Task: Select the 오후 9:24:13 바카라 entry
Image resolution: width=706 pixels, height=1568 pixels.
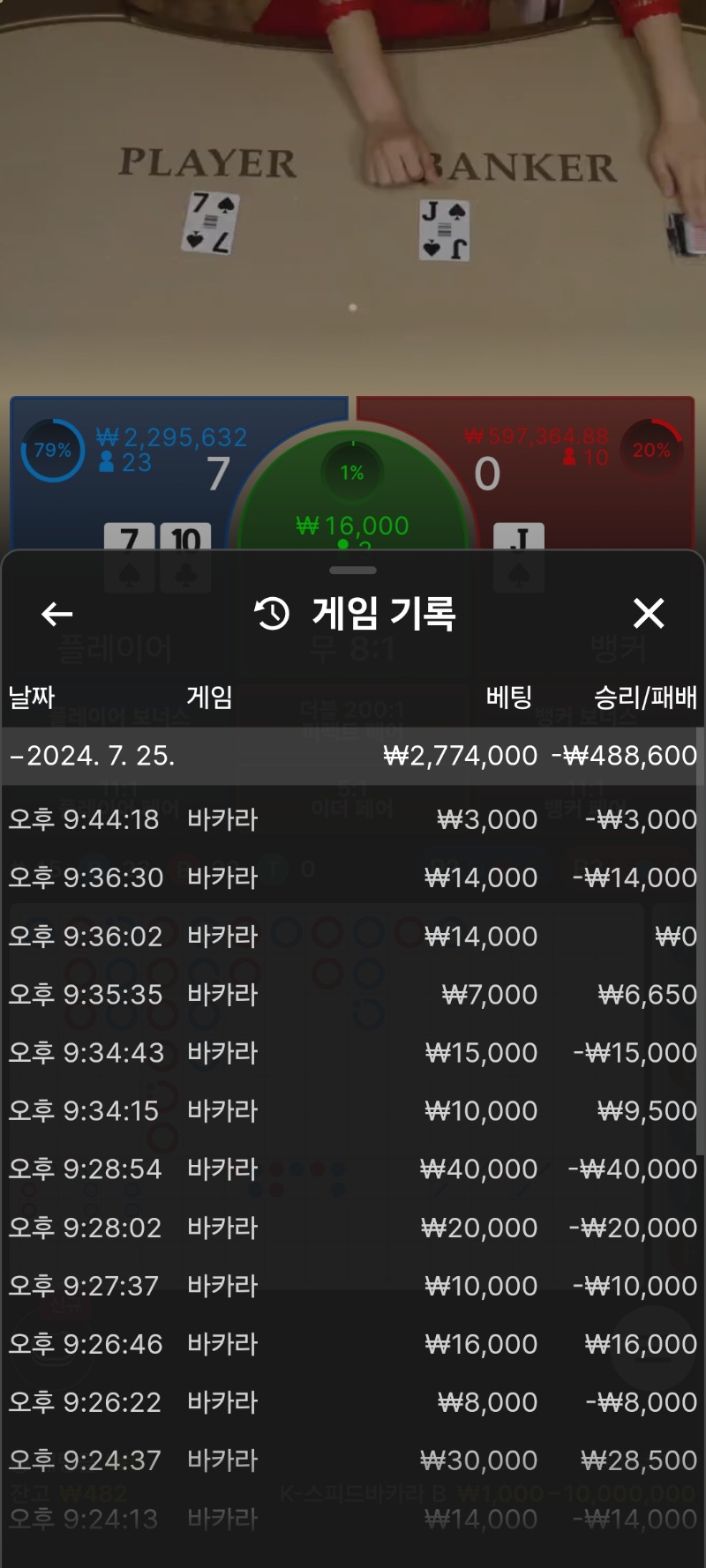Action: (x=353, y=1519)
